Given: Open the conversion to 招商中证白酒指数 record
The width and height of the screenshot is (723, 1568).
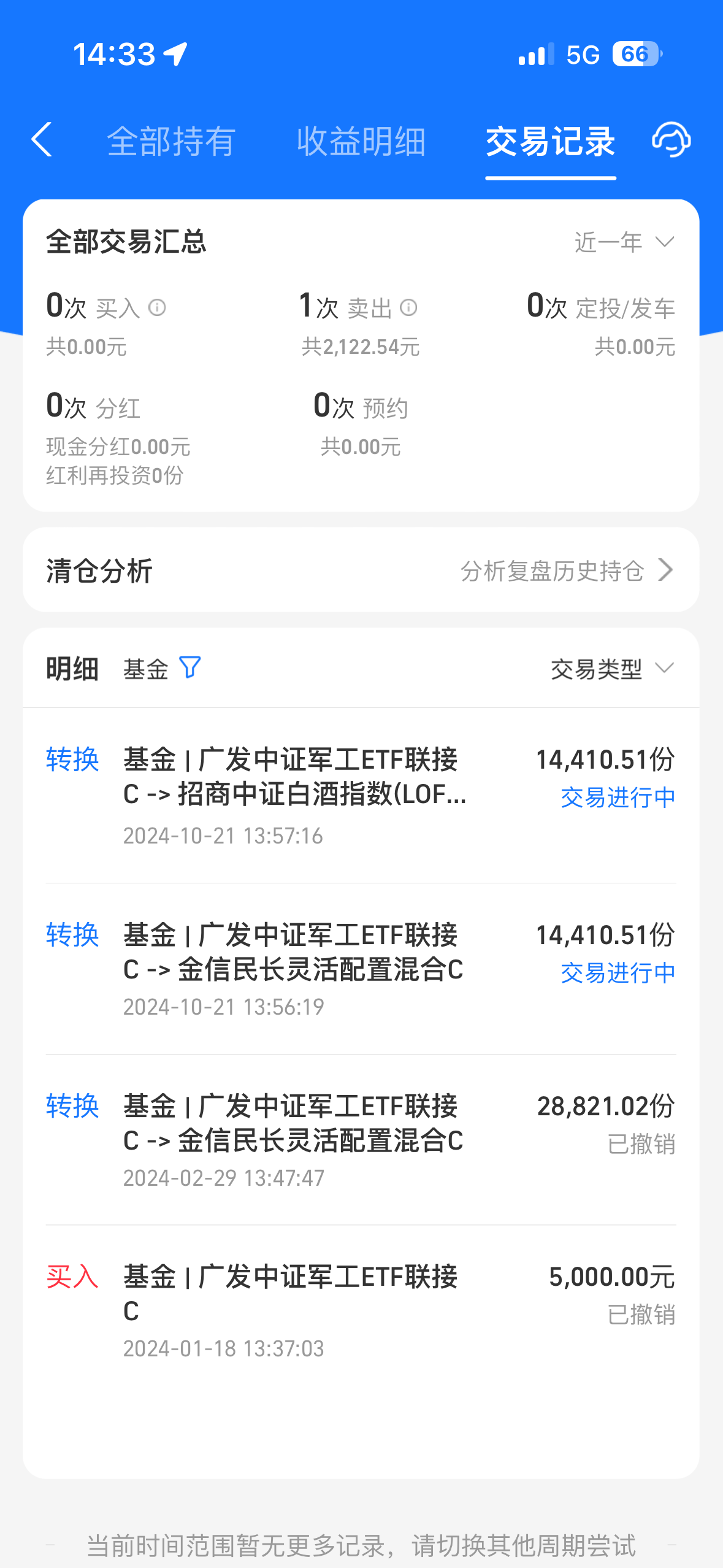Looking at the screenshot, I should pyautogui.click(x=361, y=796).
